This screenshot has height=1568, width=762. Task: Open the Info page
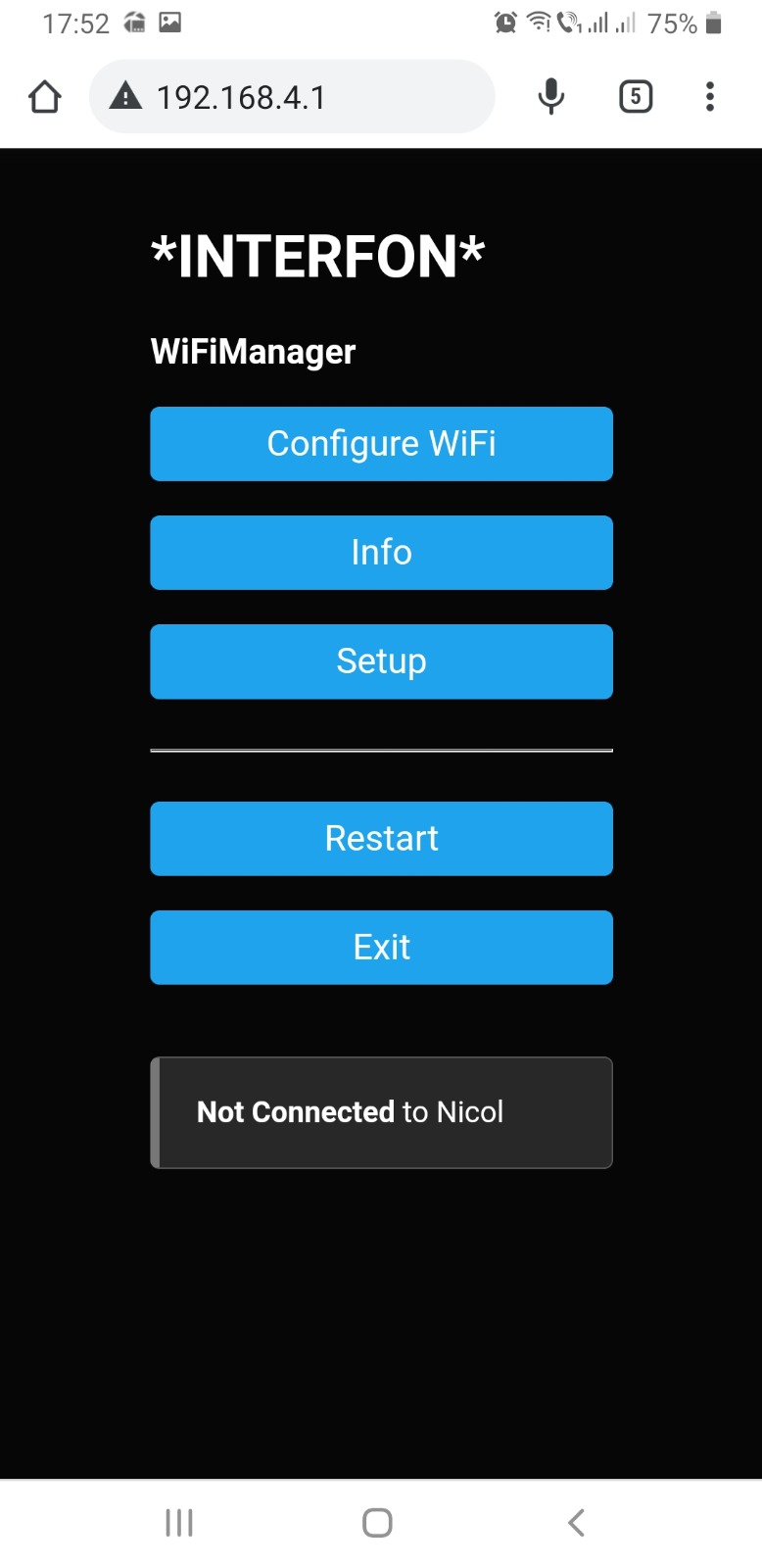381,553
